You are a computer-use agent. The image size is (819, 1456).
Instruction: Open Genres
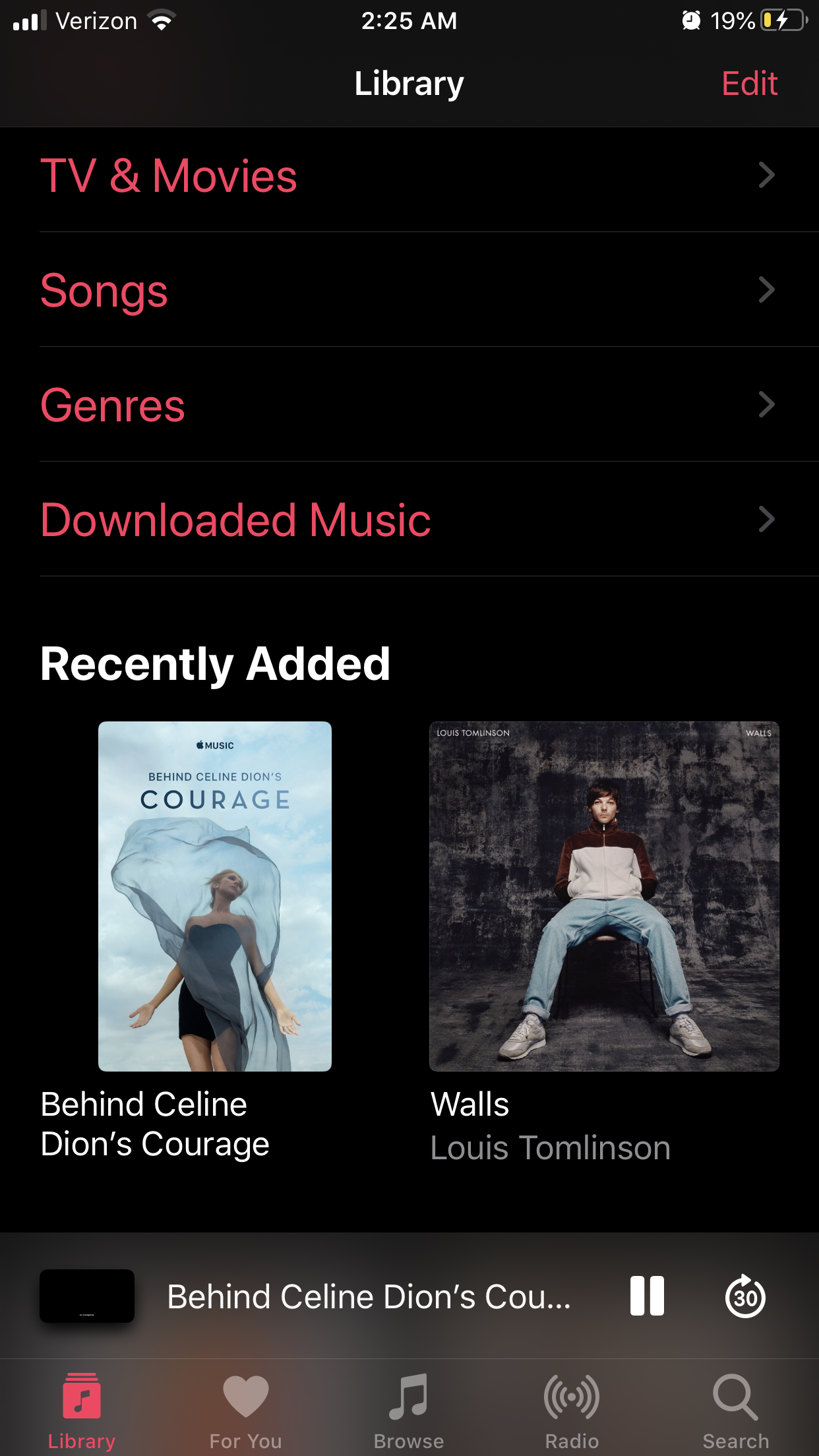pos(409,405)
